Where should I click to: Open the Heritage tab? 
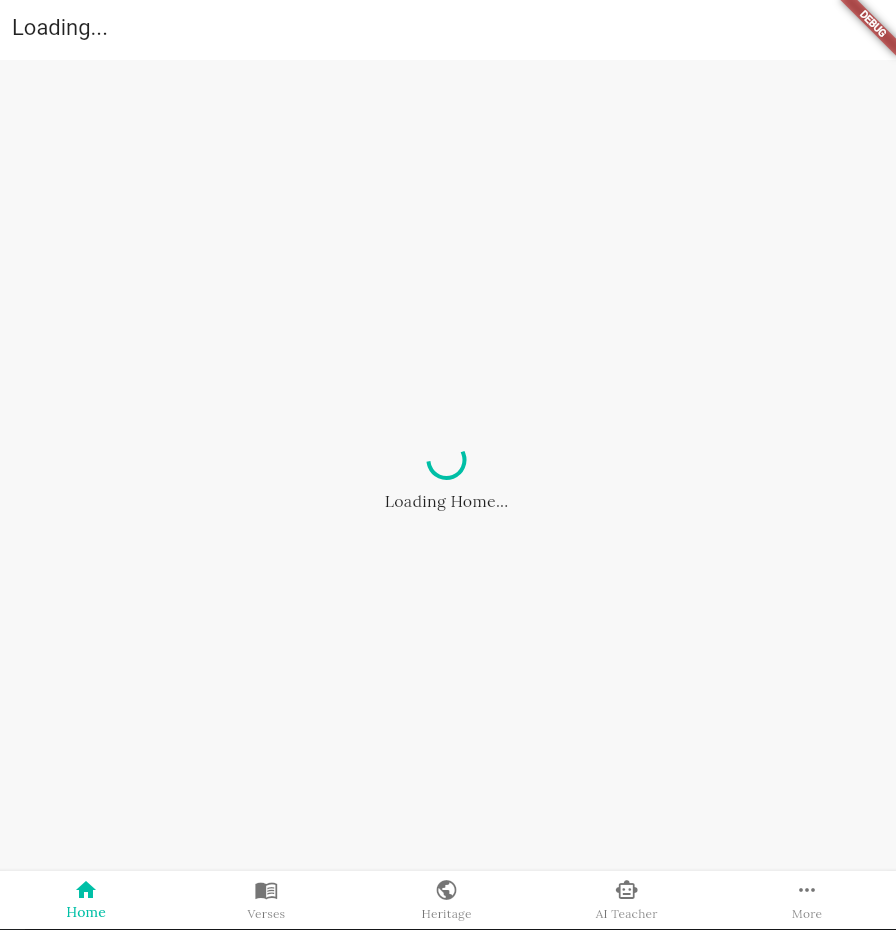[x=446, y=899]
